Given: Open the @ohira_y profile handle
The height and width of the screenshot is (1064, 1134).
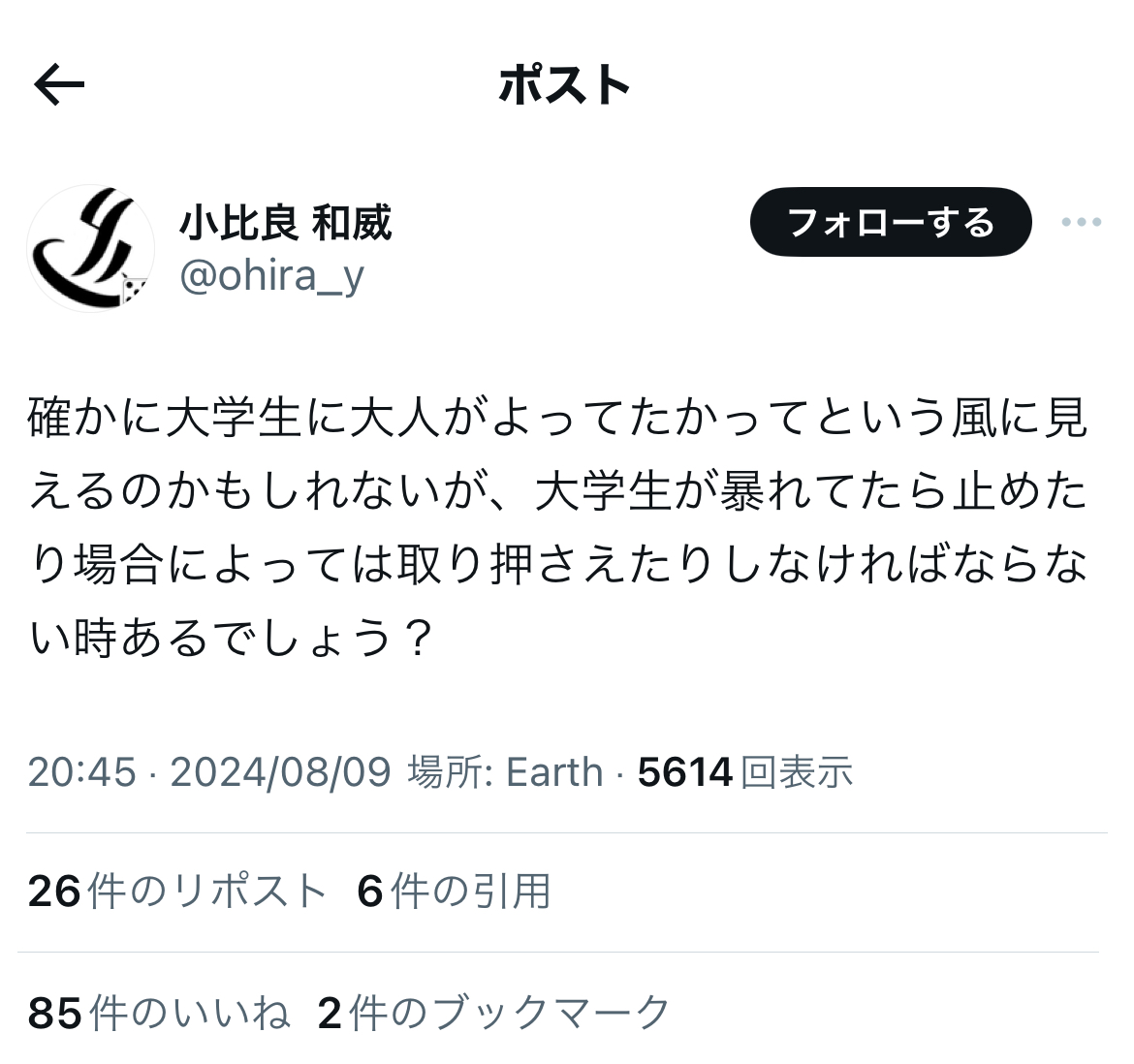Looking at the screenshot, I should 272,276.
